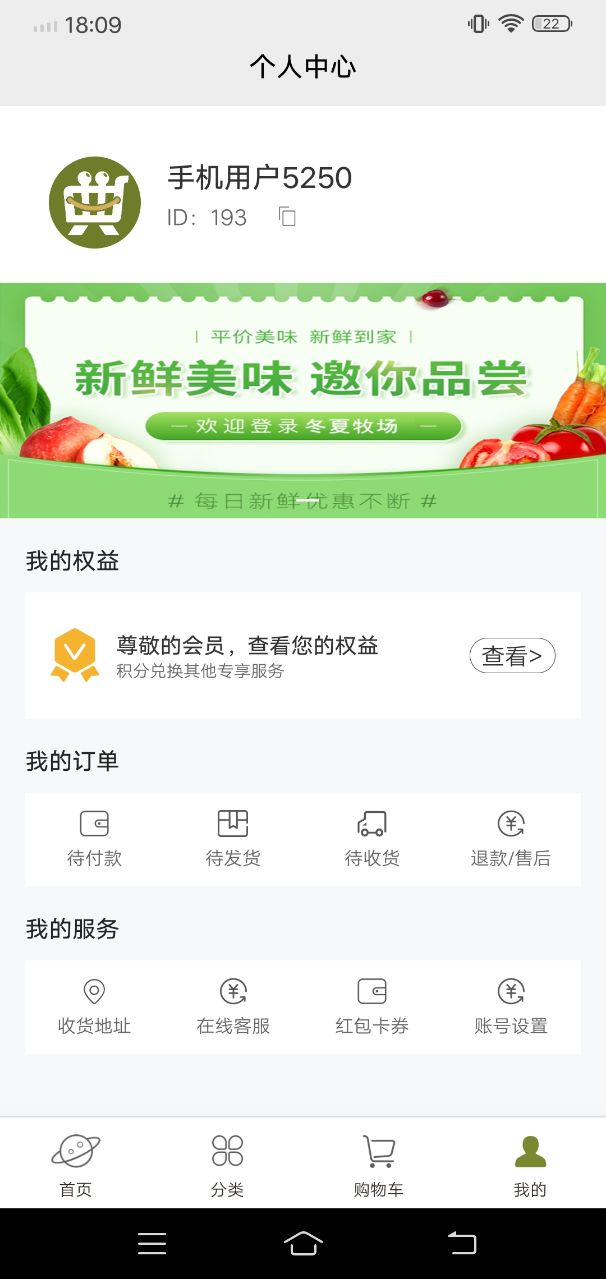Switch to the 首页 tab
This screenshot has width=606, height=1279.
coord(76,1165)
